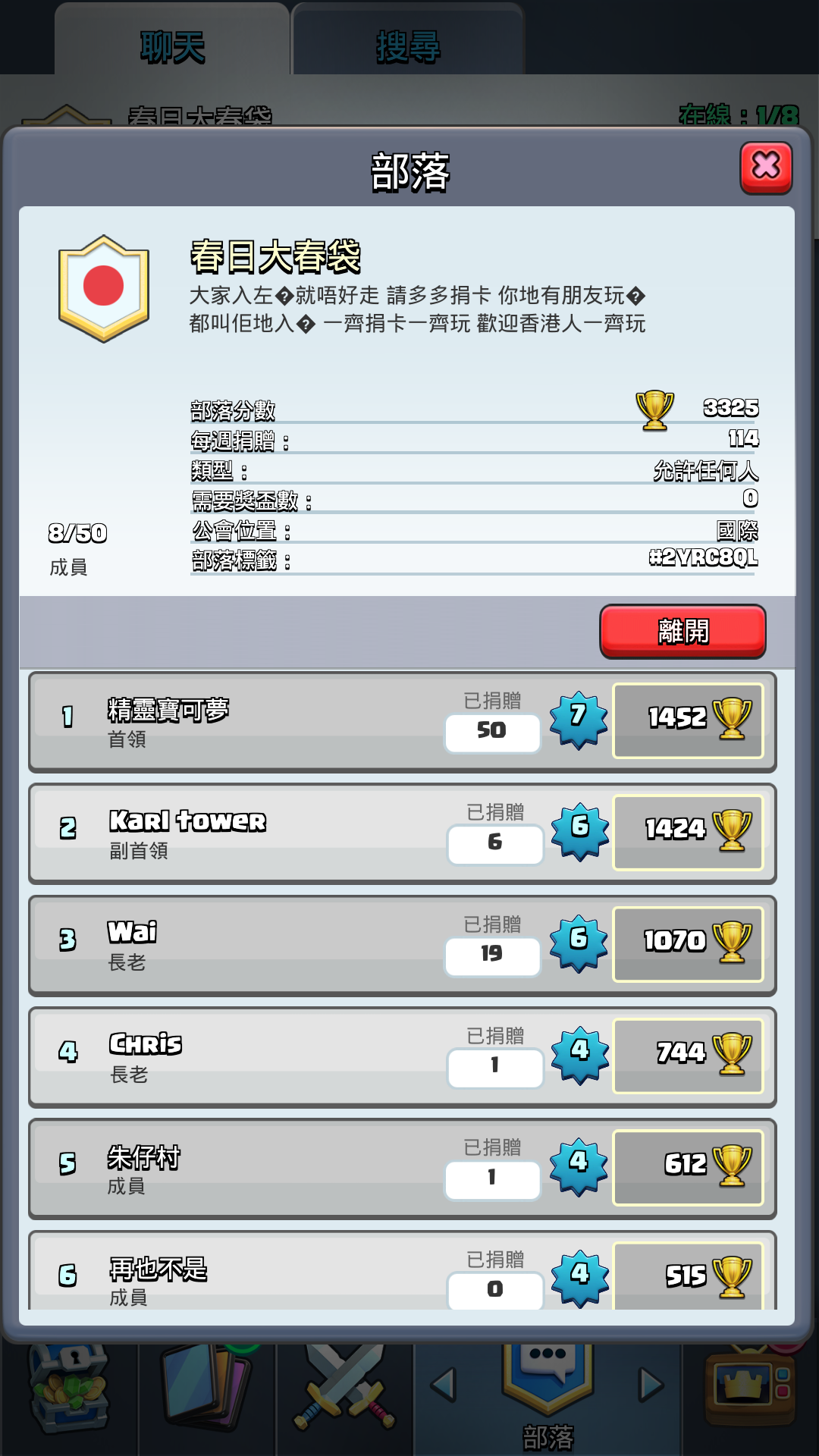The image size is (819, 1456).
Task: Open the TV Royale tab
Action: click(751, 1389)
